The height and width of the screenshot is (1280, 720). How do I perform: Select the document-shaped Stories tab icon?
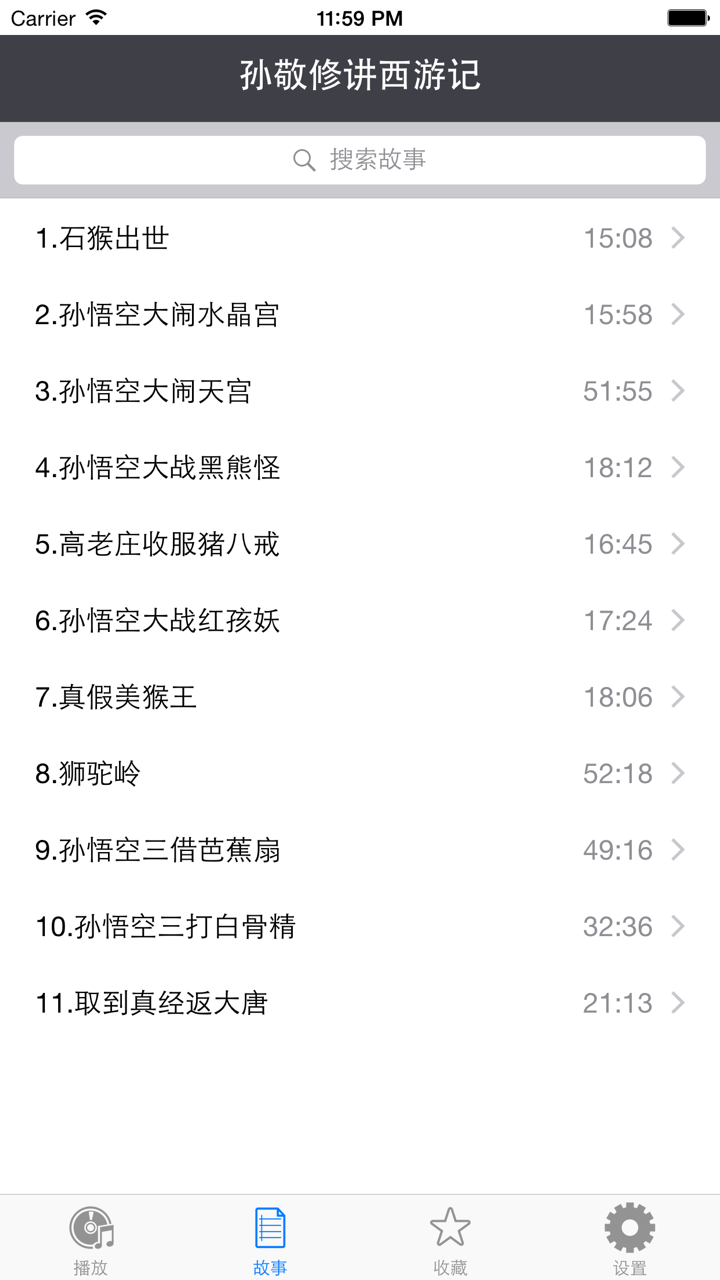pyautogui.click(x=270, y=1225)
